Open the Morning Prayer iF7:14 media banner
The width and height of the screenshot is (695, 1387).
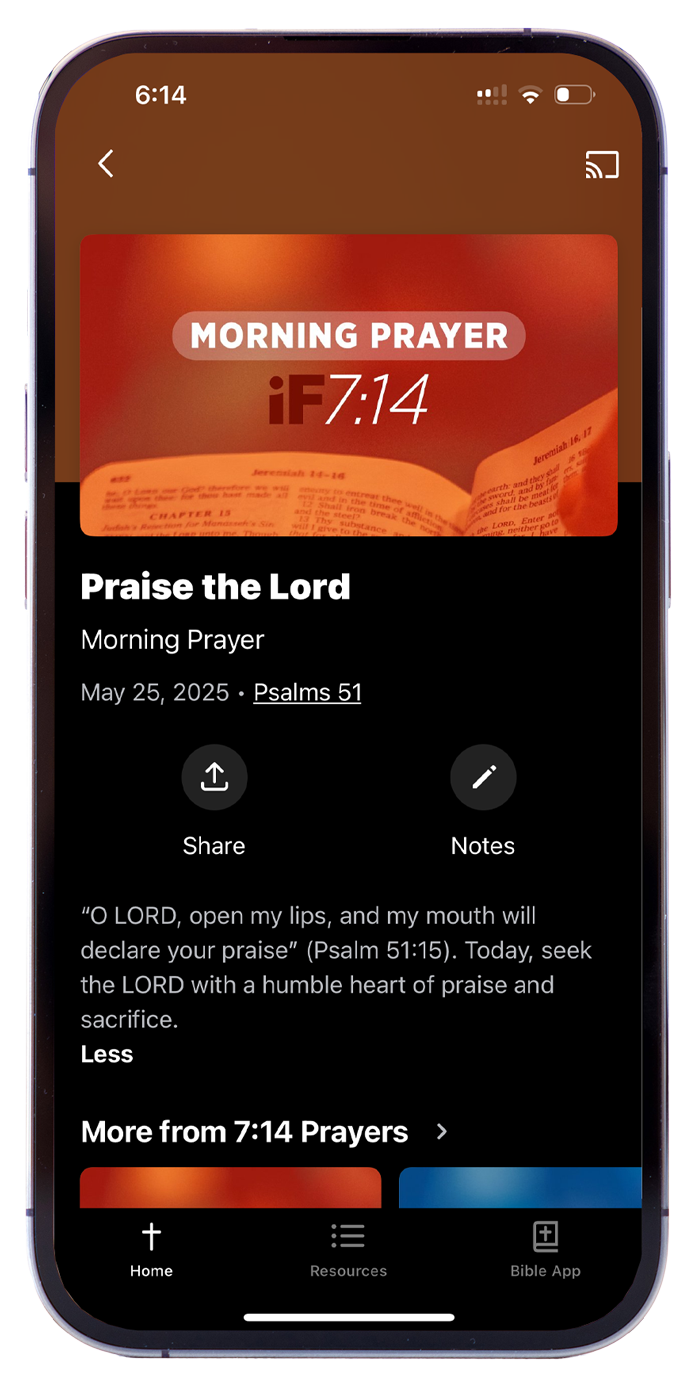[x=348, y=385]
